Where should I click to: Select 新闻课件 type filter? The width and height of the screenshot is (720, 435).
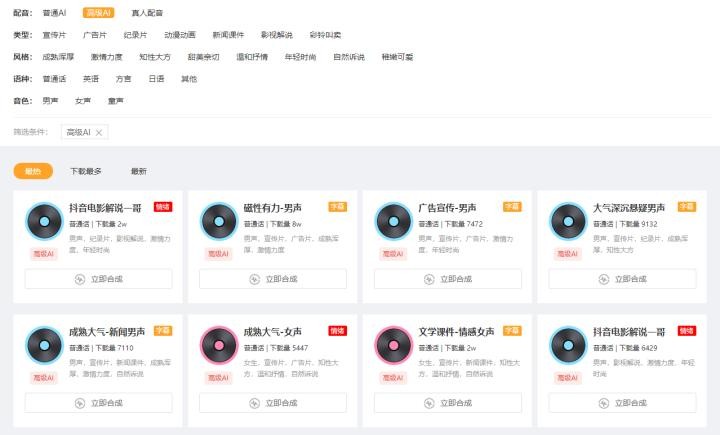tap(228, 35)
